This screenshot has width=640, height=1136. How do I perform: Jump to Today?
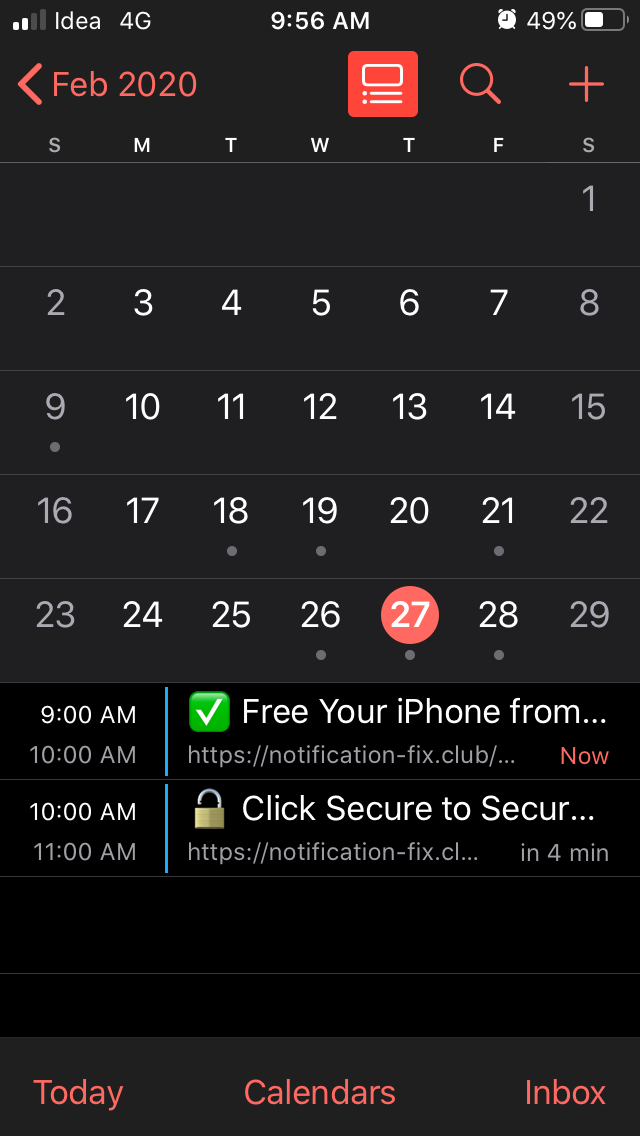[78, 1092]
